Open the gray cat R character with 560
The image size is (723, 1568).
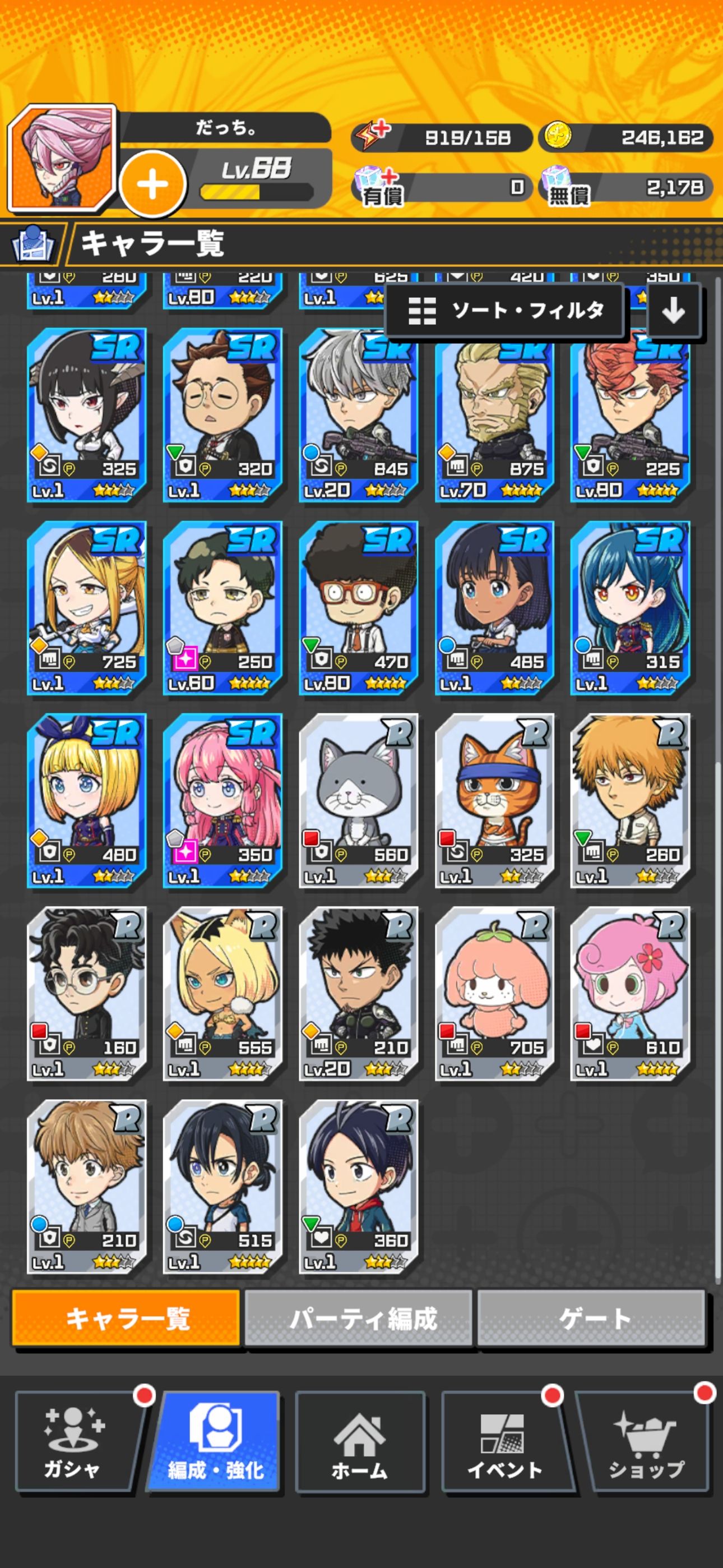click(358, 799)
